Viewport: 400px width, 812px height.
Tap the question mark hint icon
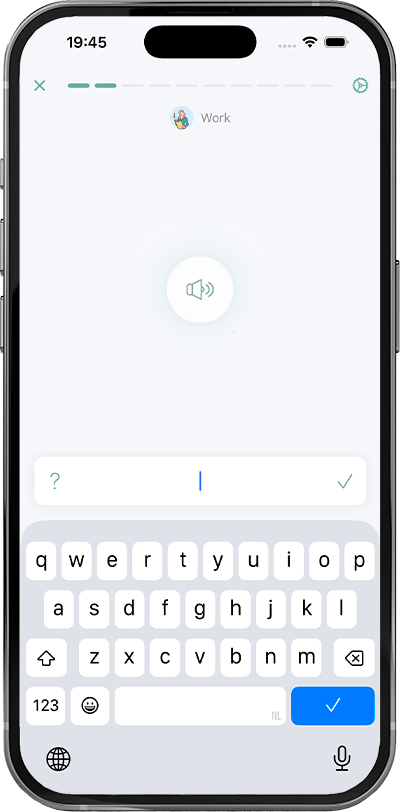pos(55,481)
